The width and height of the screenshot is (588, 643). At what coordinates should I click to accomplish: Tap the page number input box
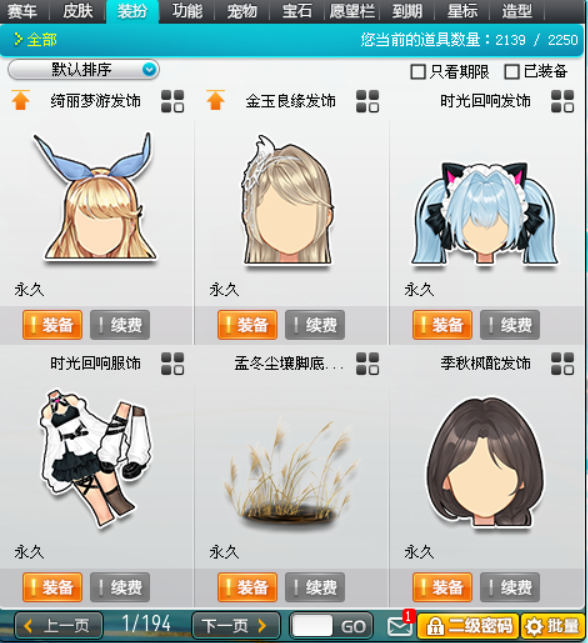coord(312,626)
